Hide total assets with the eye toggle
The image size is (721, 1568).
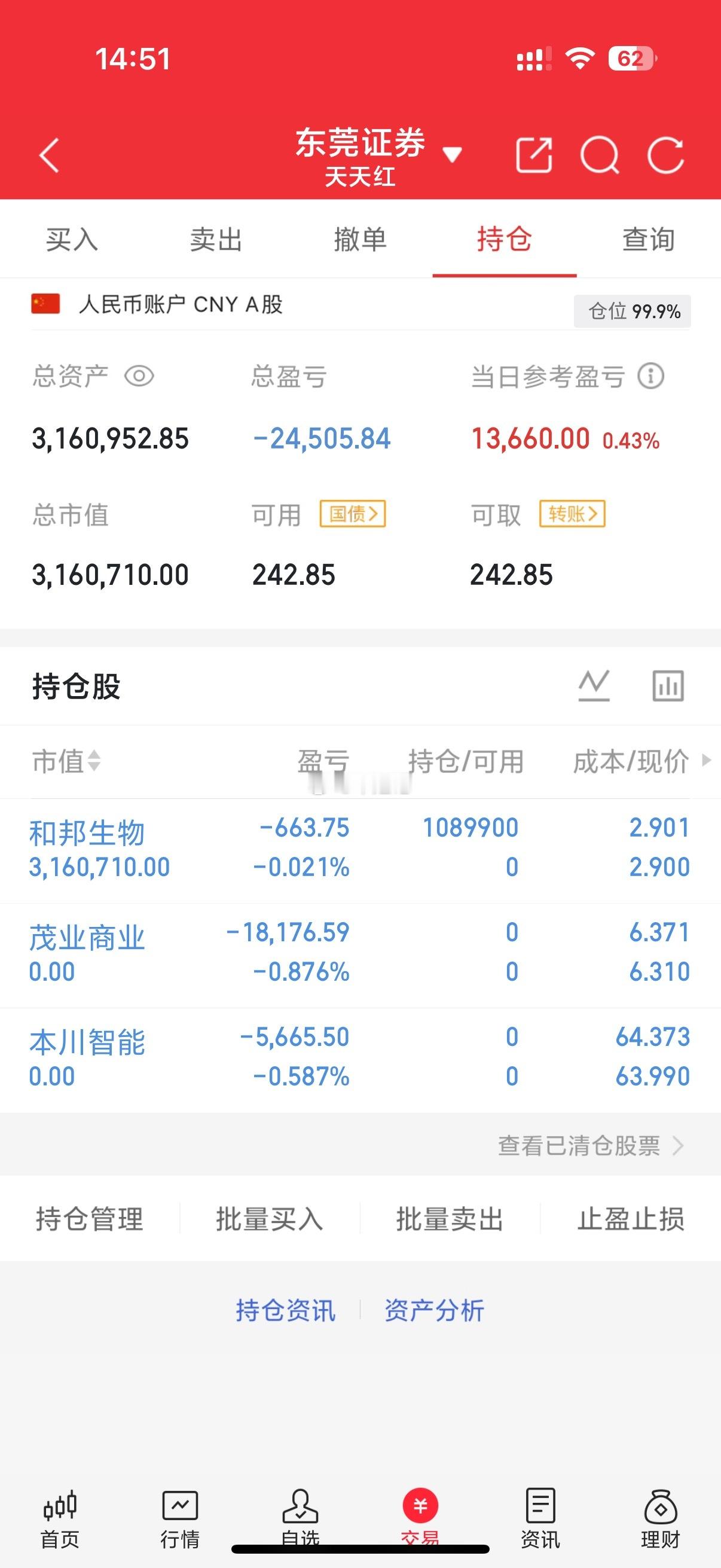coord(140,376)
